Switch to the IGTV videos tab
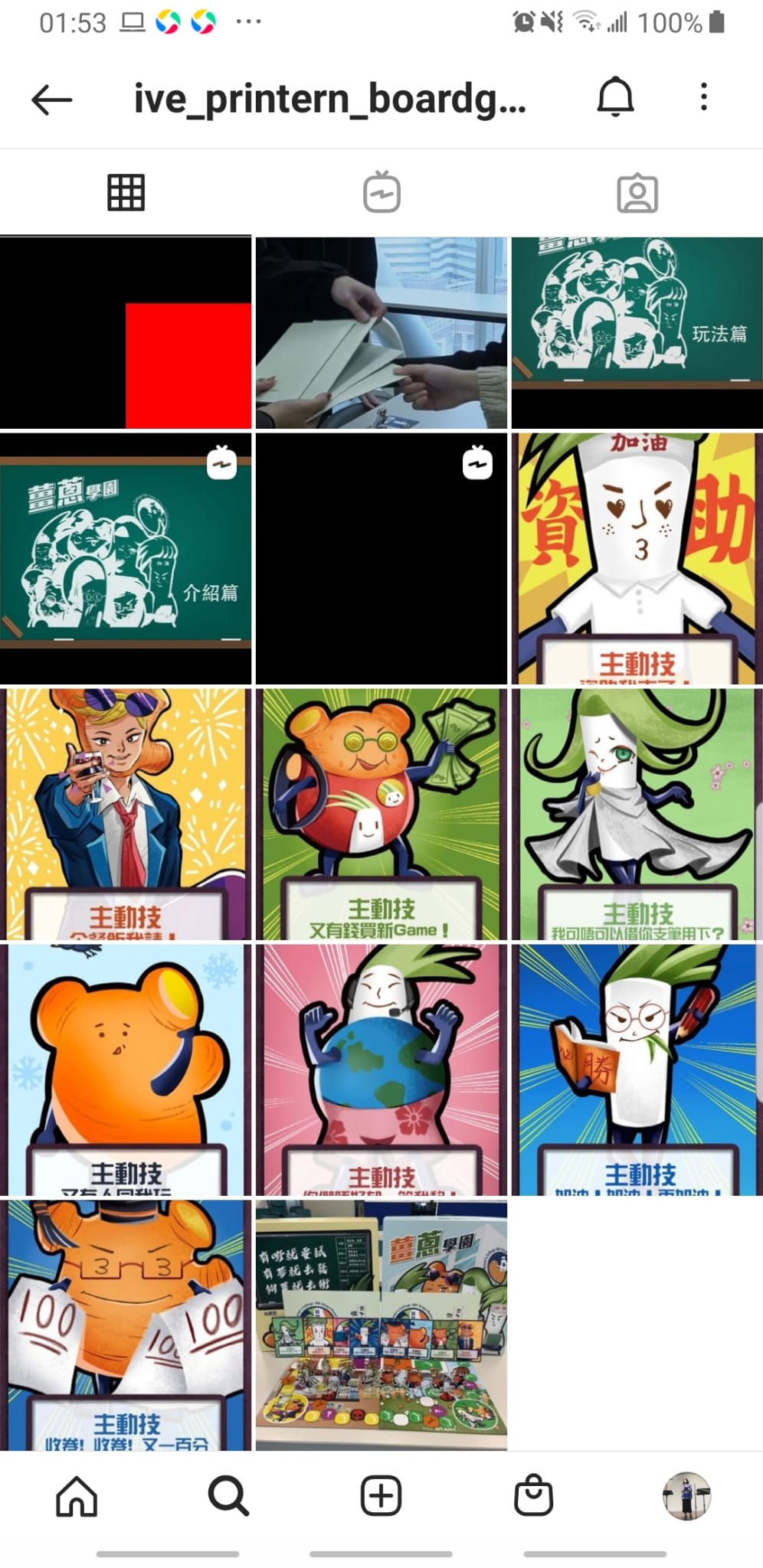The width and height of the screenshot is (763, 1568). 381,193
